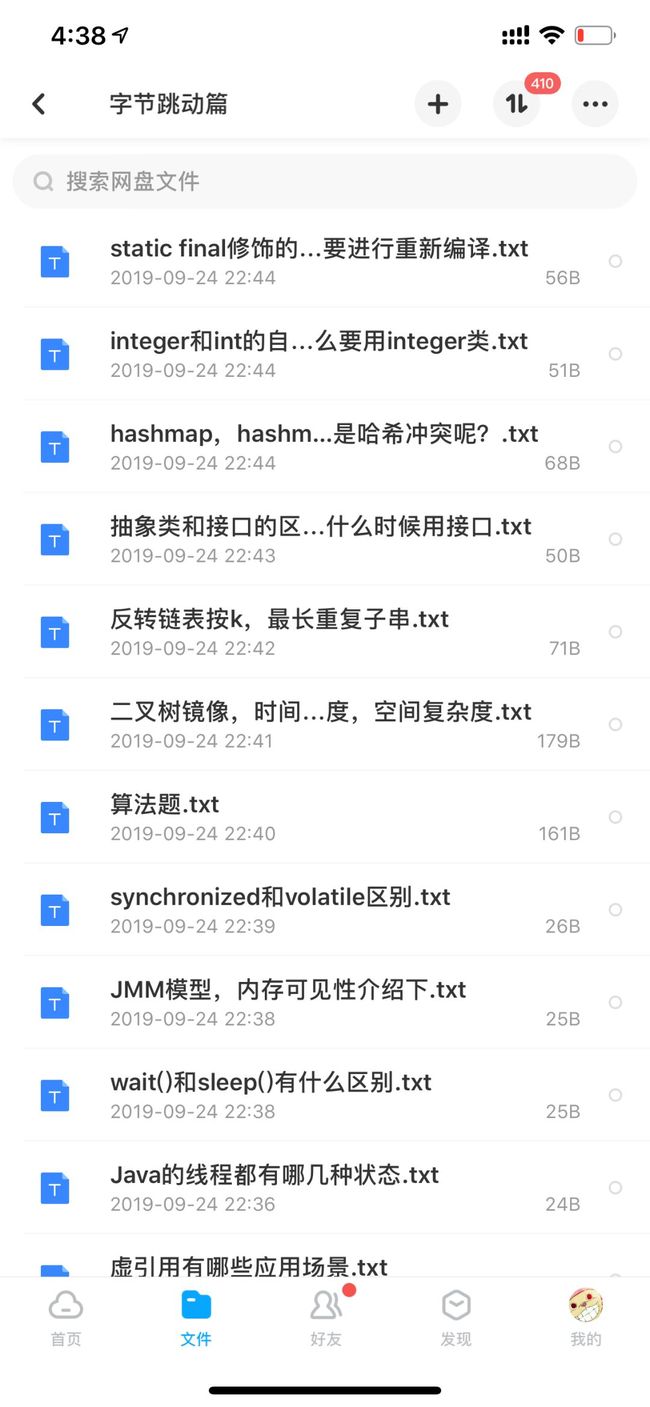The width and height of the screenshot is (650, 1407).
Task: Switch to the 首页 tab
Action: pos(66,1318)
